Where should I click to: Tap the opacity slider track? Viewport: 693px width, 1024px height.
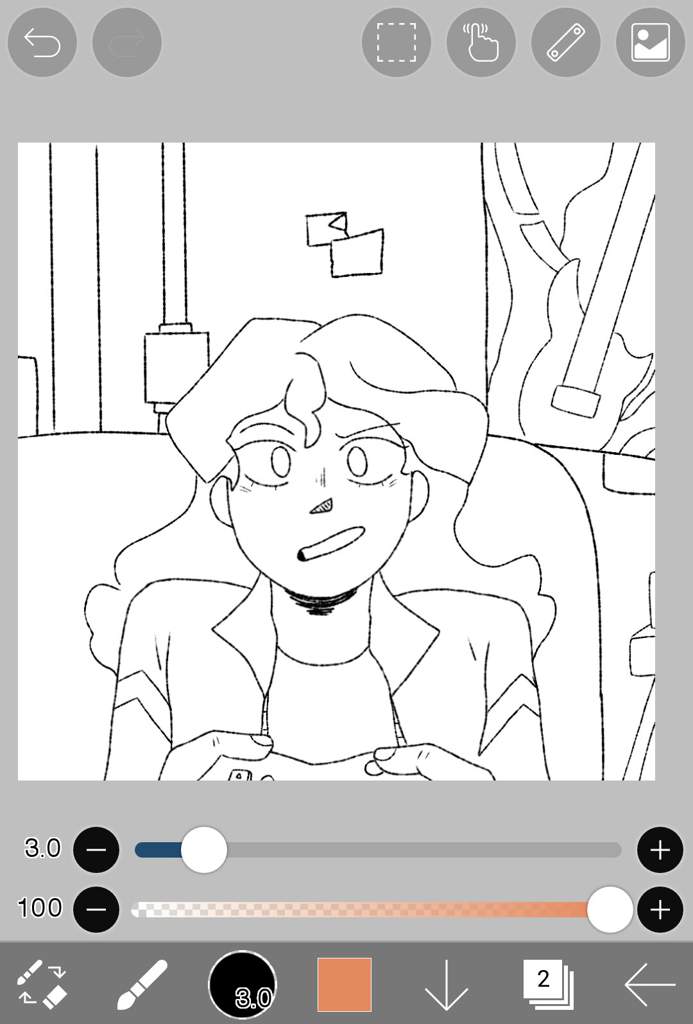point(370,910)
